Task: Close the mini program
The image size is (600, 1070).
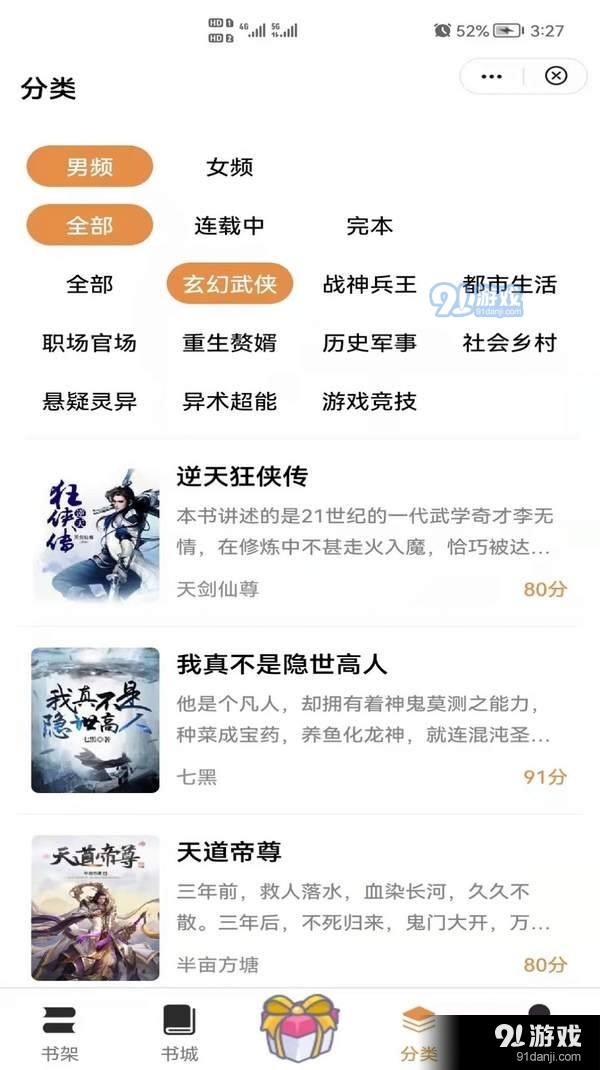Action: (556, 76)
